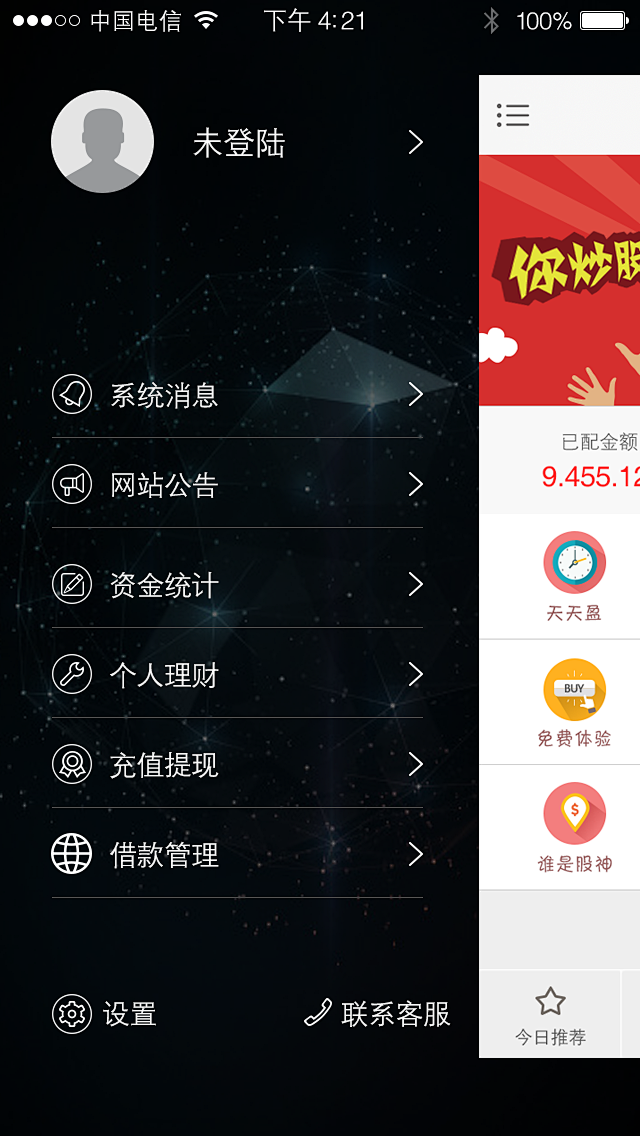Viewport: 640px width, 1136px height.
Task: Open 设置 settings
Action: [x=104, y=1014]
